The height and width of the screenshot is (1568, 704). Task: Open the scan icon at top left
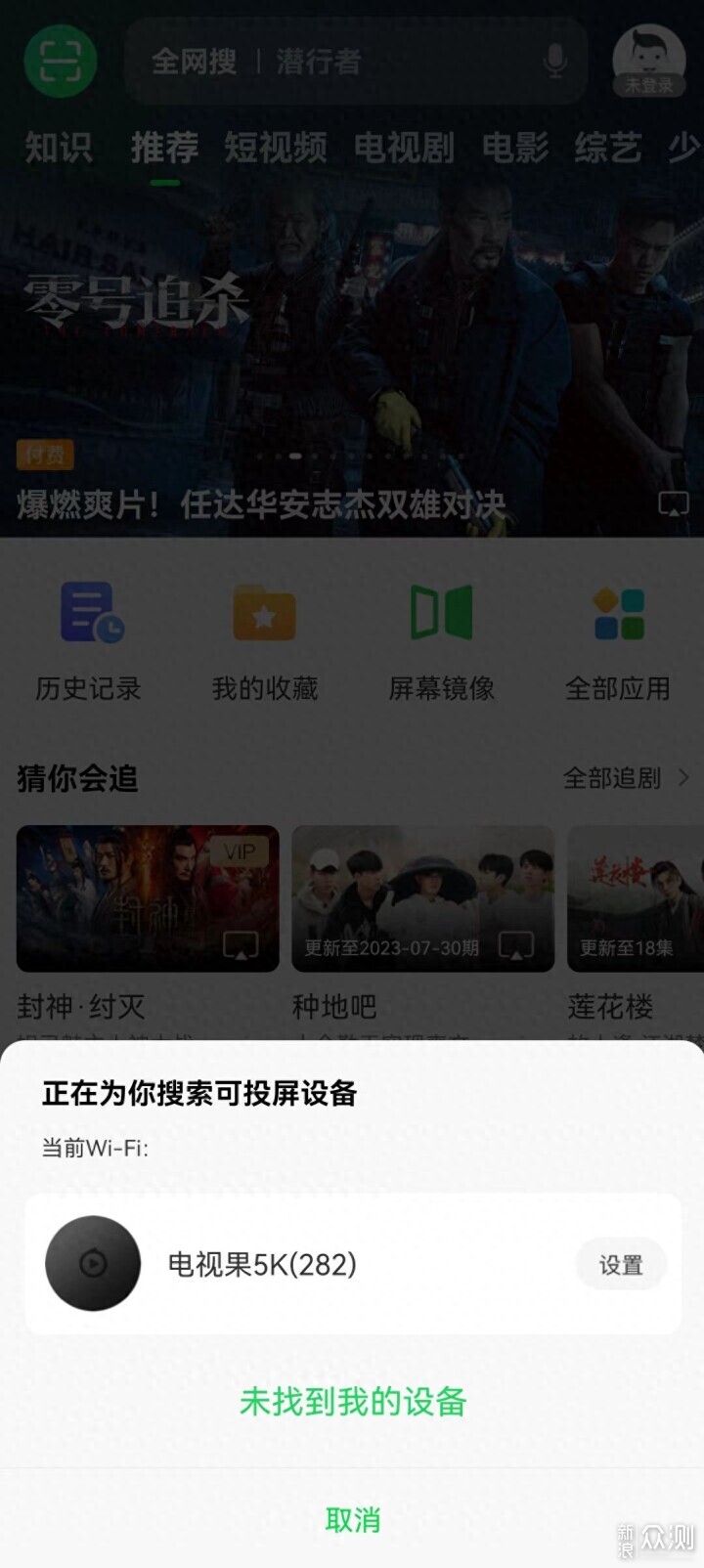coord(61,62)
